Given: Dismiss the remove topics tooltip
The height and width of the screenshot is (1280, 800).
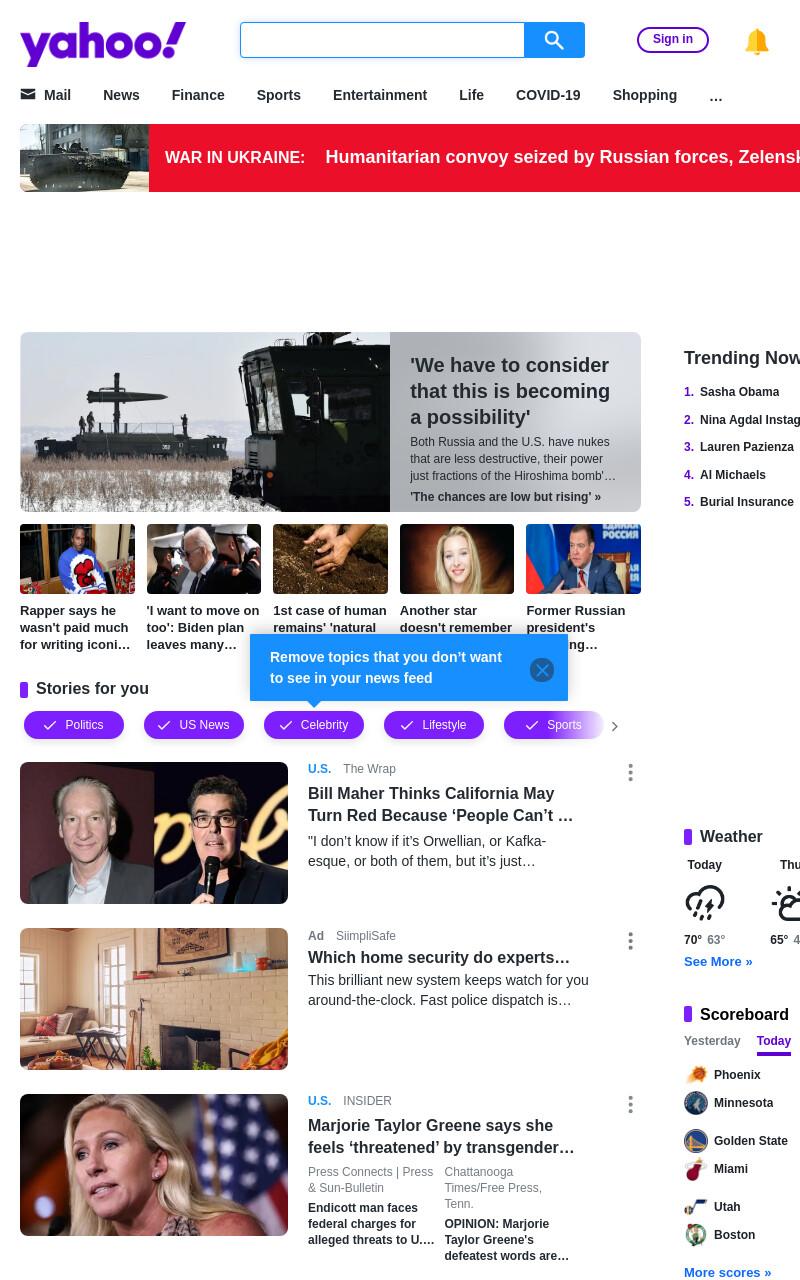Looking at the screenshot, I should click(x=542, y=670).
